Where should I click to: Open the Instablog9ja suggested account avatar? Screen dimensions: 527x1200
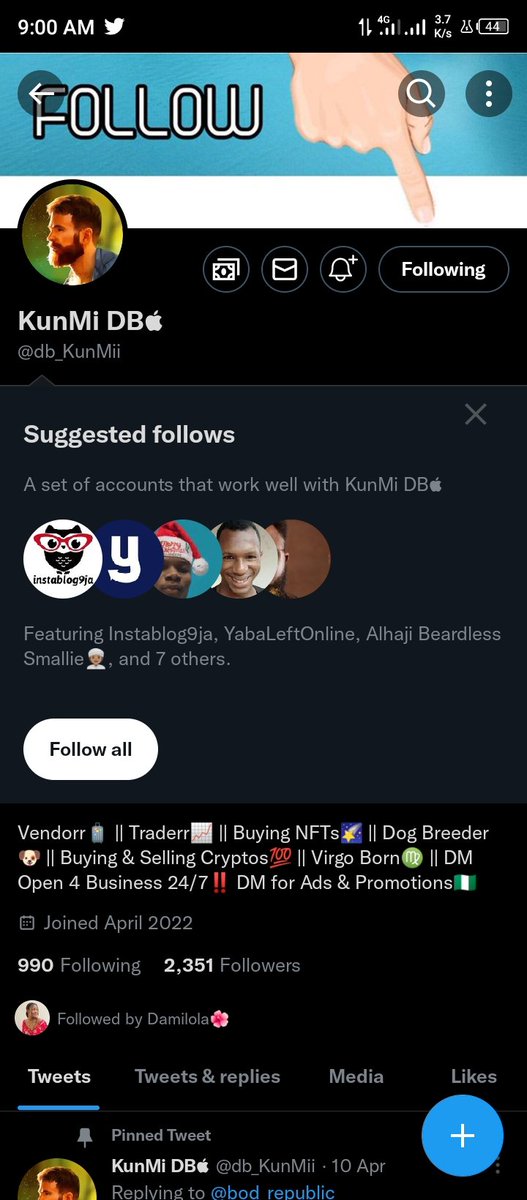pos(63,559)
